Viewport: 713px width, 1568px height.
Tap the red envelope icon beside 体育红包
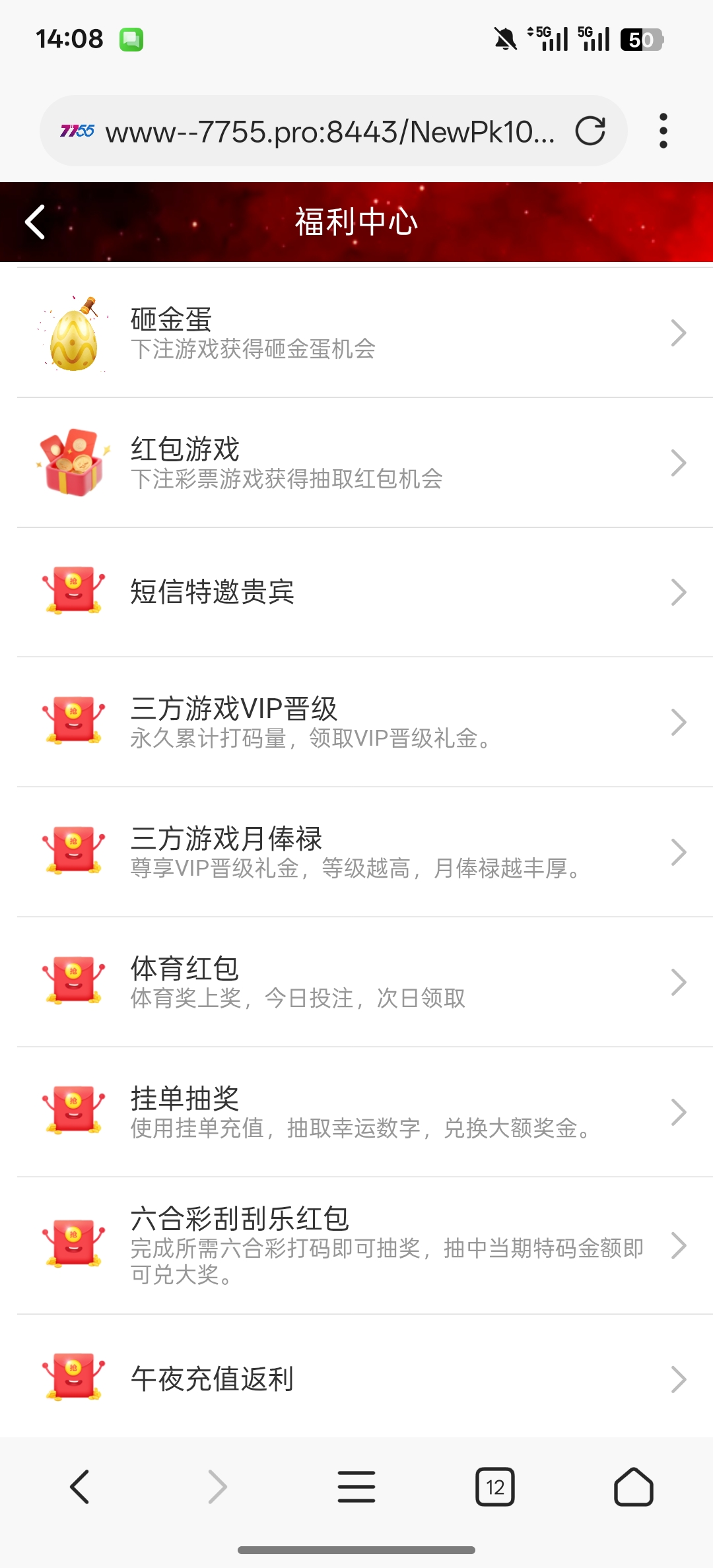tap(73, 981)
